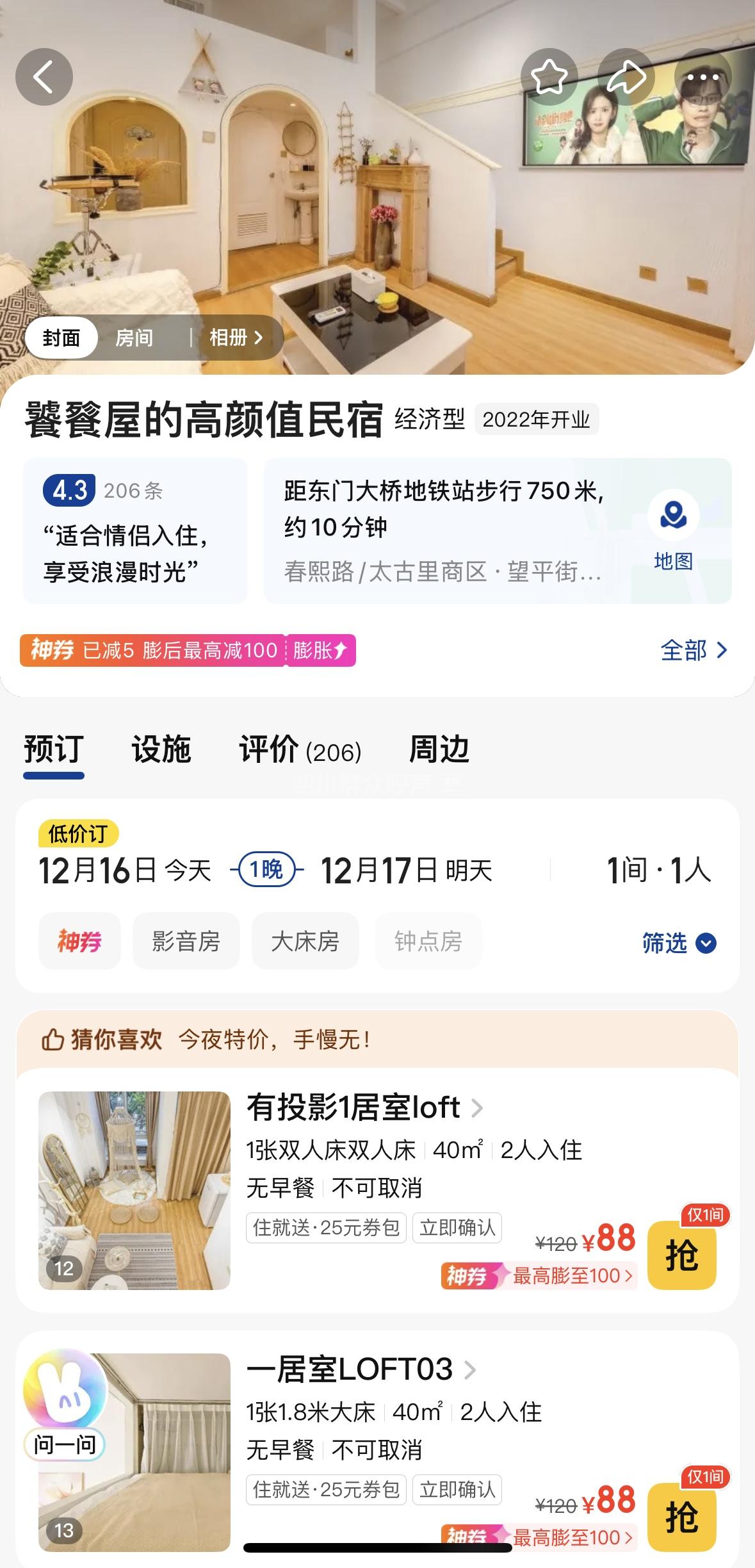Tap the 膨胀 coupon boost button
Image resolution: width=755 pixels, height=1568 pixels.
[320, 650]
